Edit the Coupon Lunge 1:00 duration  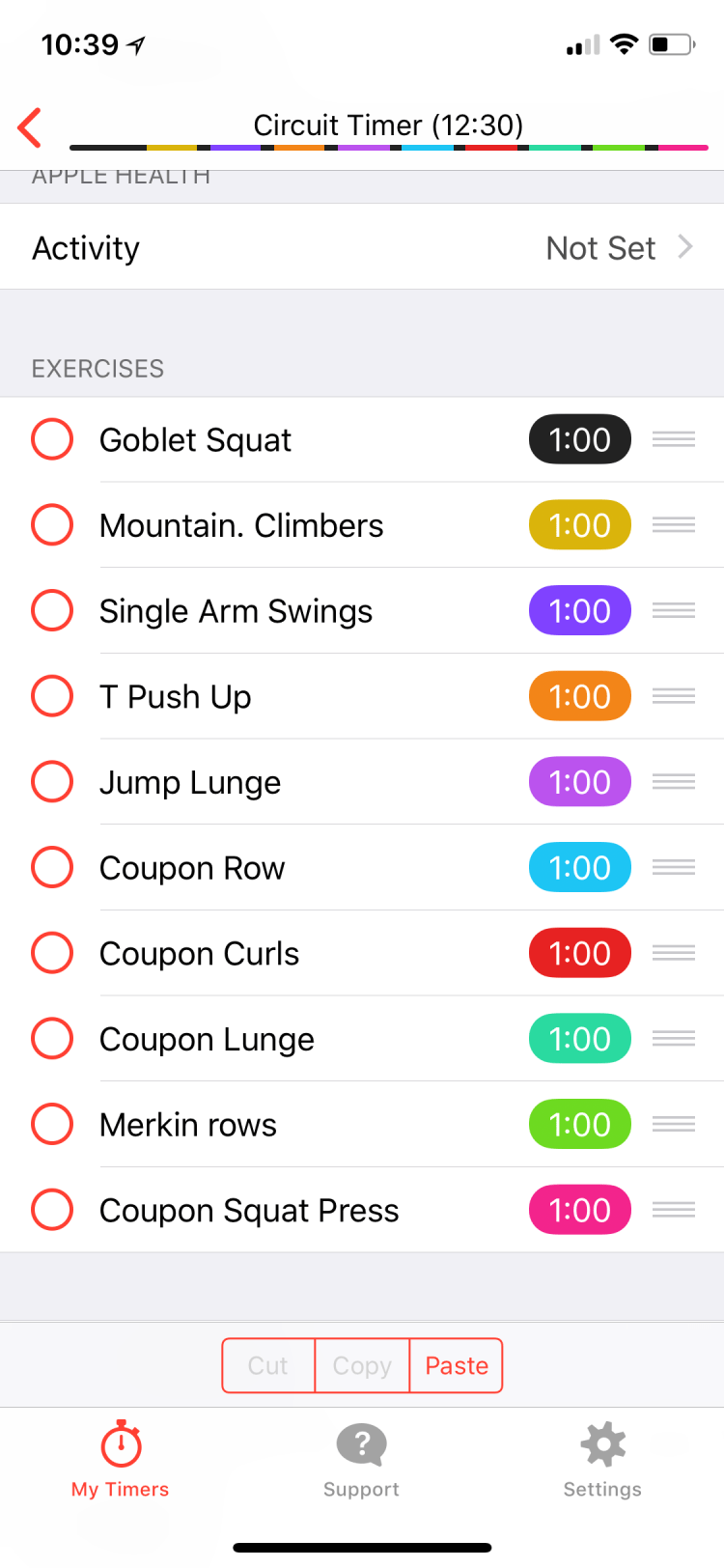click(579, 1039)
